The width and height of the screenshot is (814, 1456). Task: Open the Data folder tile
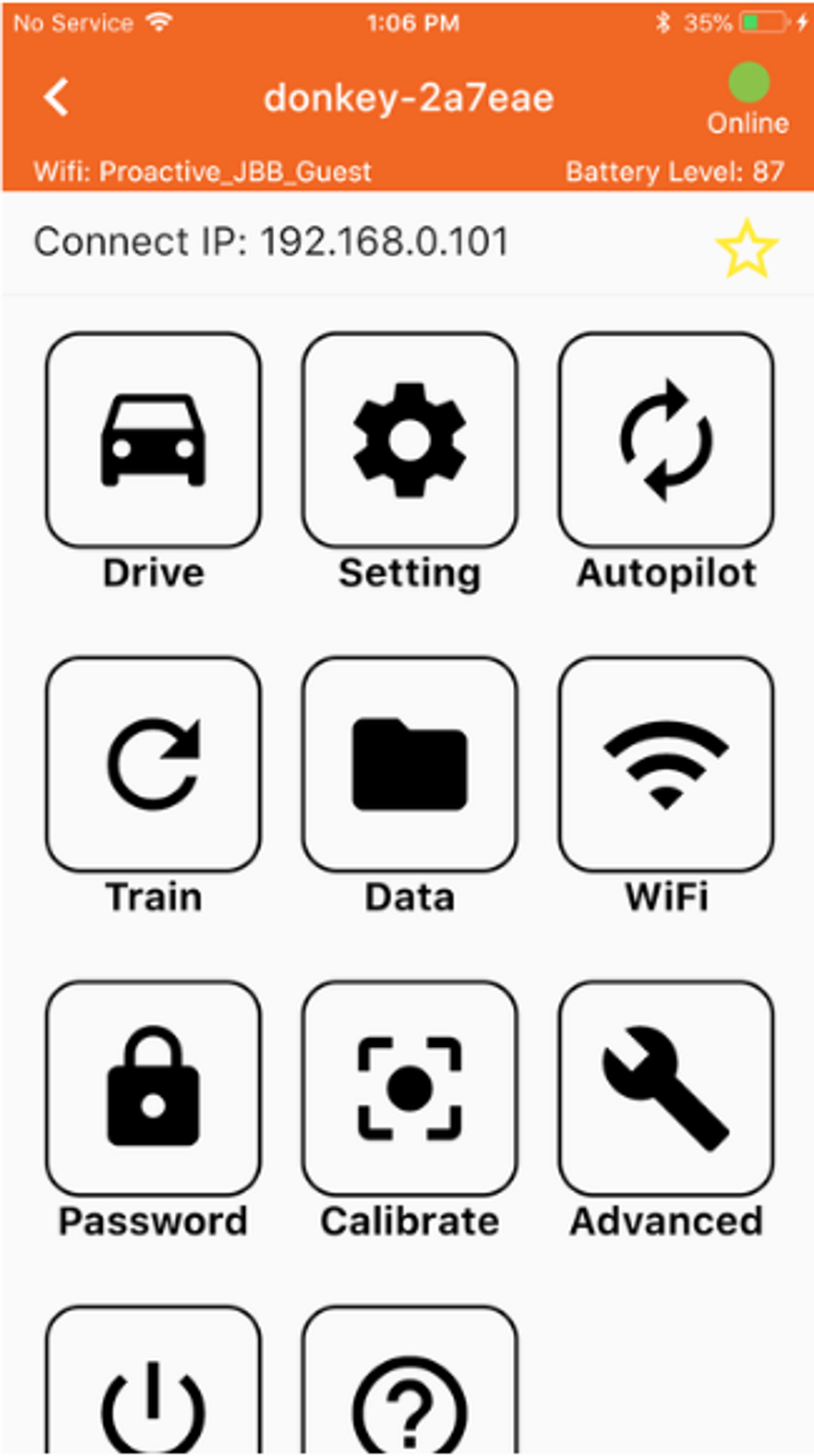pyautogui.click(x=410, y=764)
